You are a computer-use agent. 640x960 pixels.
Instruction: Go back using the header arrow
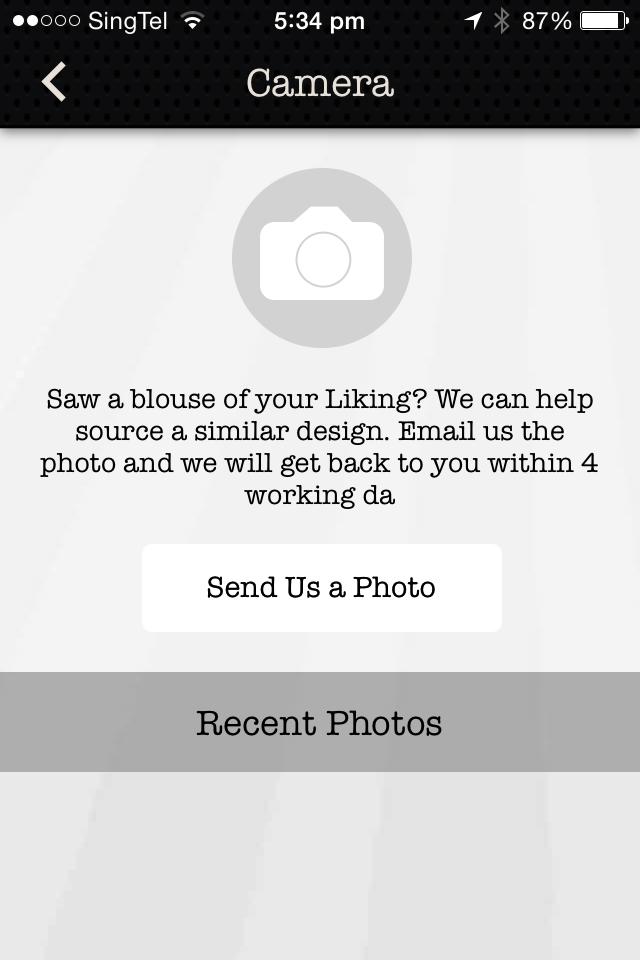54,82
